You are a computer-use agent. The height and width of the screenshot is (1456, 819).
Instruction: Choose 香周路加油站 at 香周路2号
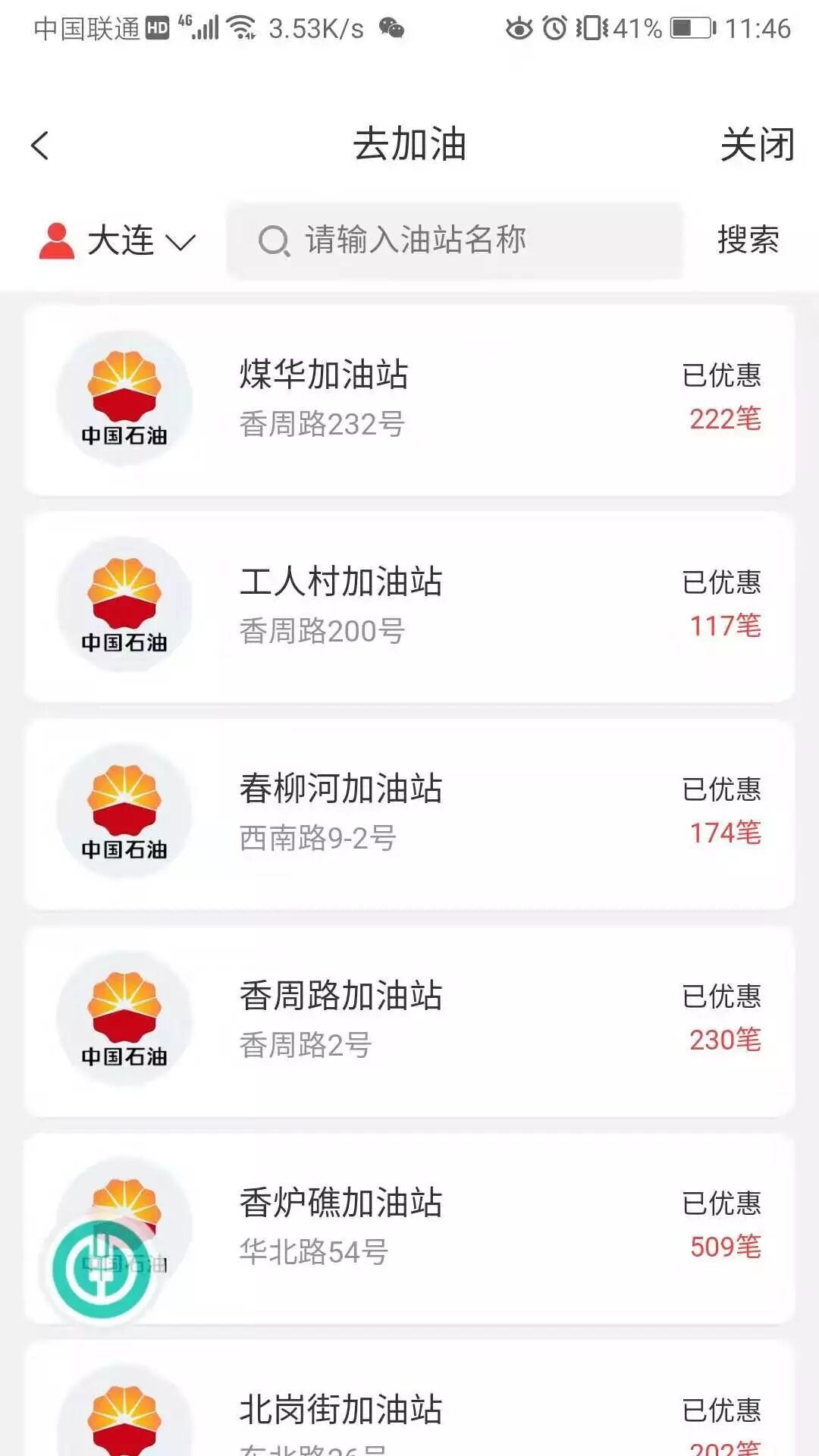409,1021
